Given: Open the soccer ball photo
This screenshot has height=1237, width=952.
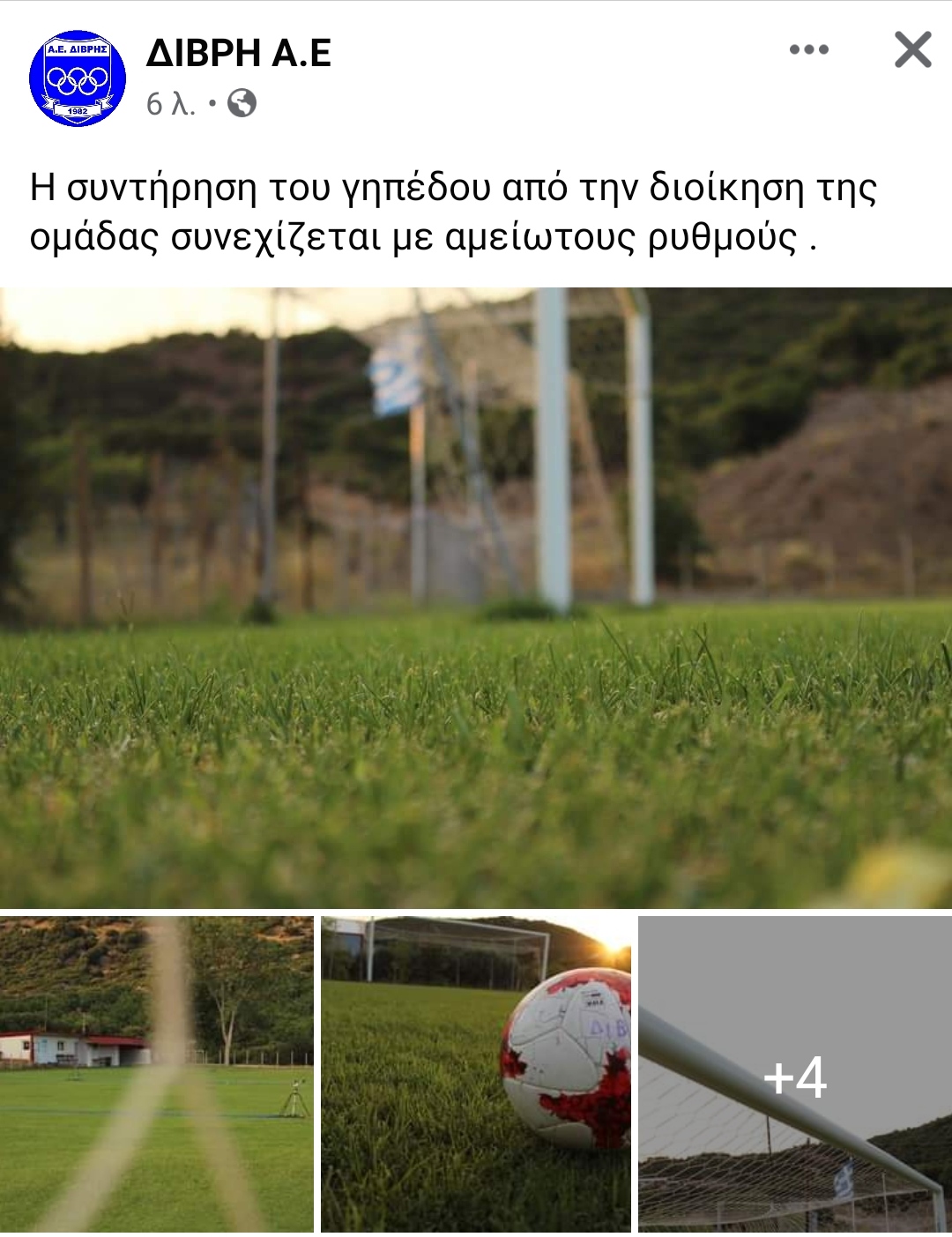Looking at the screenshot, I should 476,1074.
